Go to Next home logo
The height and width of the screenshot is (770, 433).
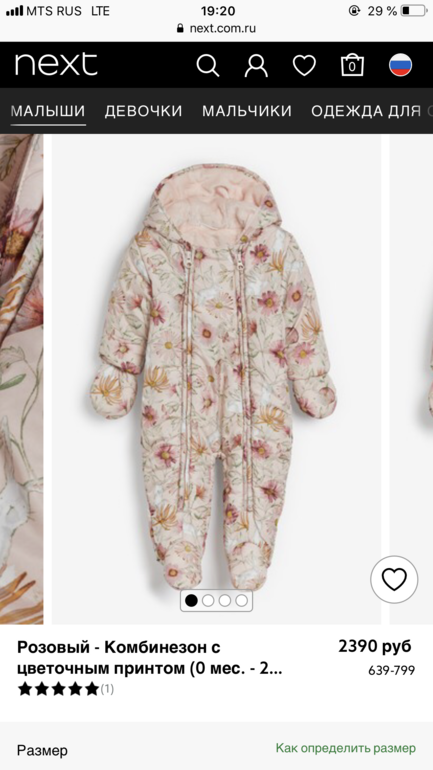[56, 64]
